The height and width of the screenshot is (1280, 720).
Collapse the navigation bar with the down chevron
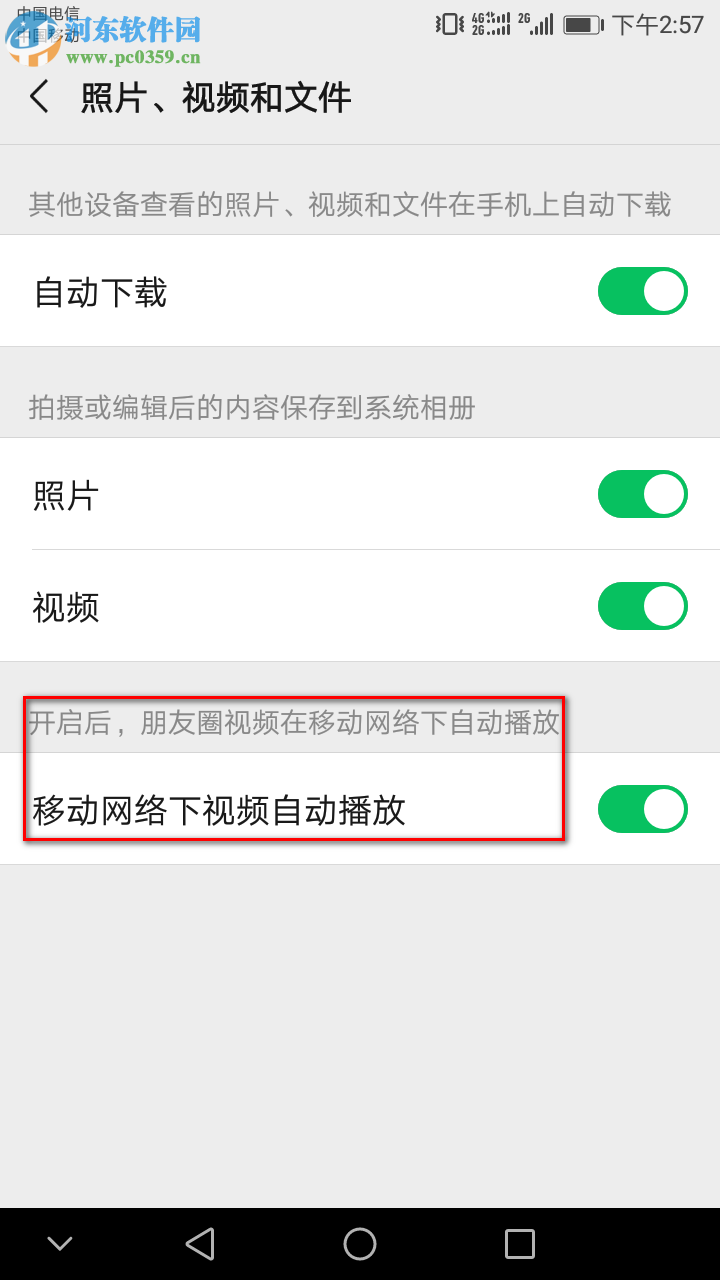(x=60, y=1243)
